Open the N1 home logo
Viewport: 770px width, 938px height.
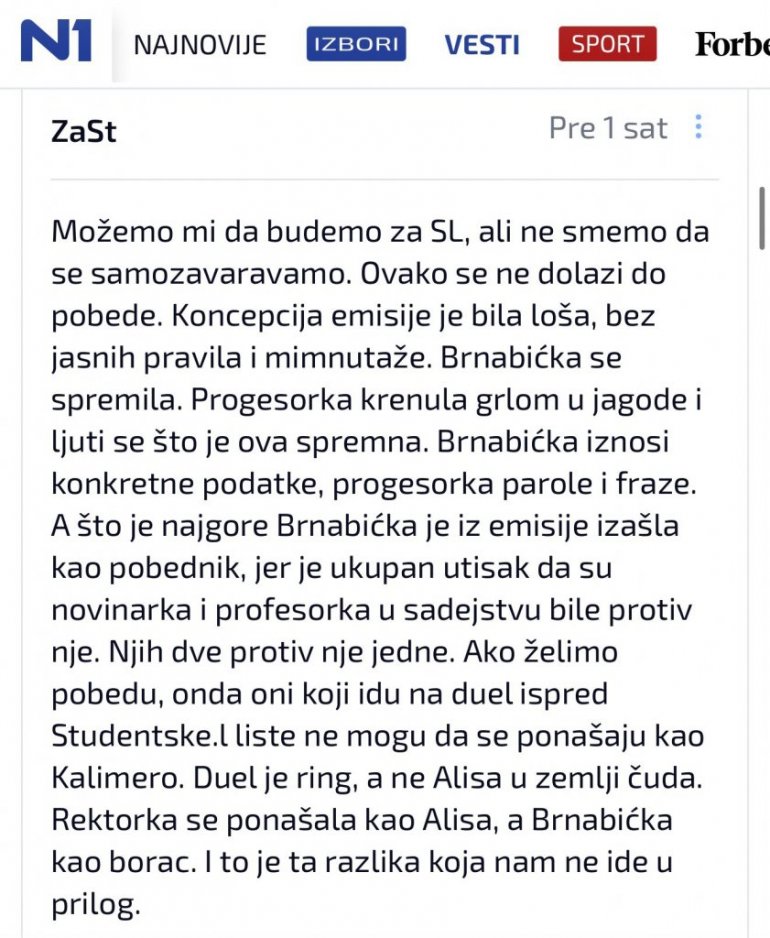coord(56,41)
